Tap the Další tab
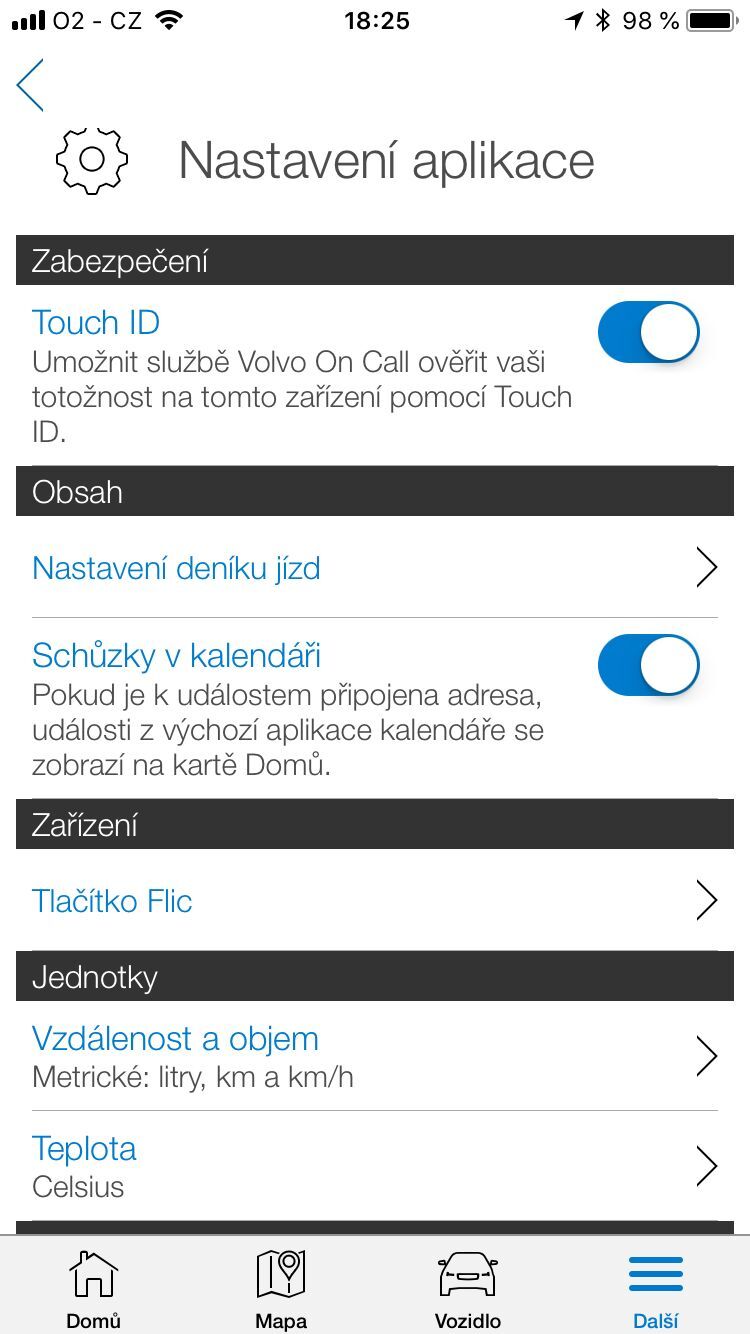Viewport: 750px width, 1334px height. [x=656, y=1288]
